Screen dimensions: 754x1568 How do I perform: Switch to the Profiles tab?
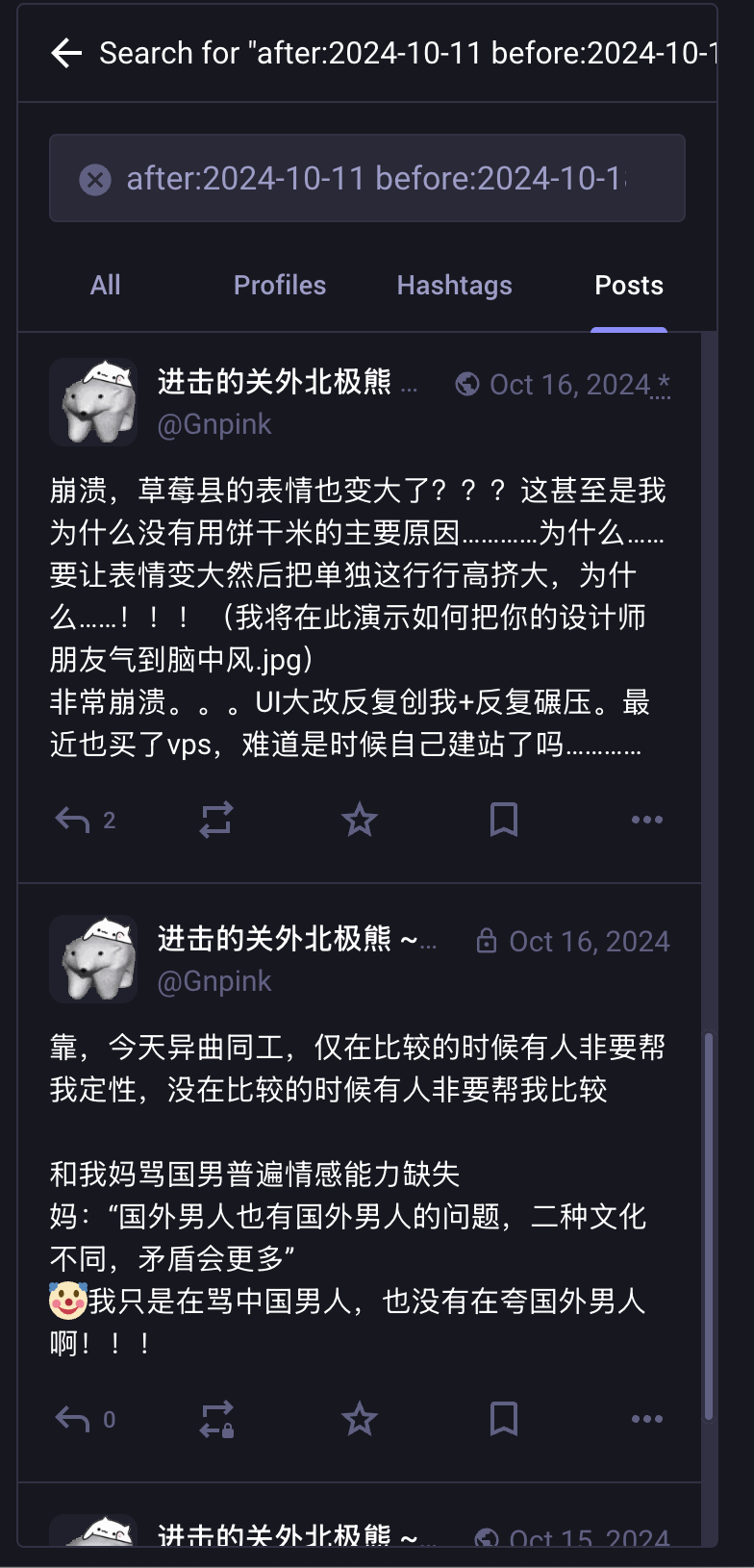[x=280, y=286]
